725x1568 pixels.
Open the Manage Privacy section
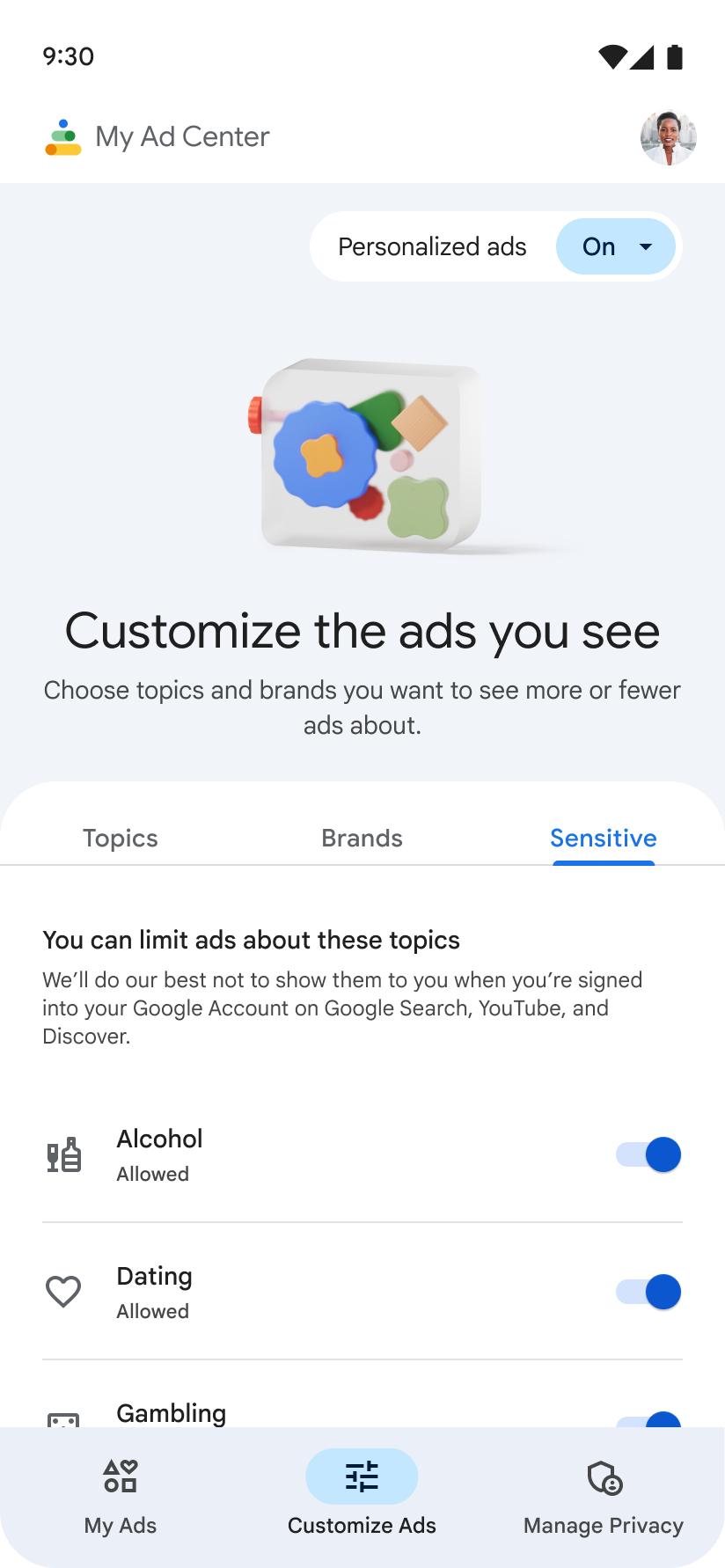point(604,1496)
